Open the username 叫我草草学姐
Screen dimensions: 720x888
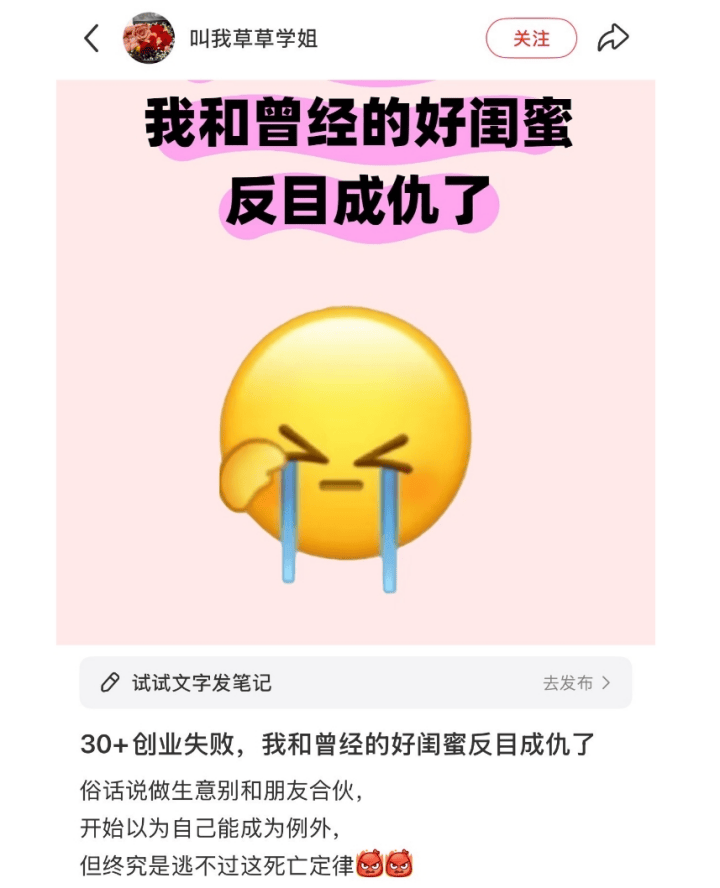[254, 39]
